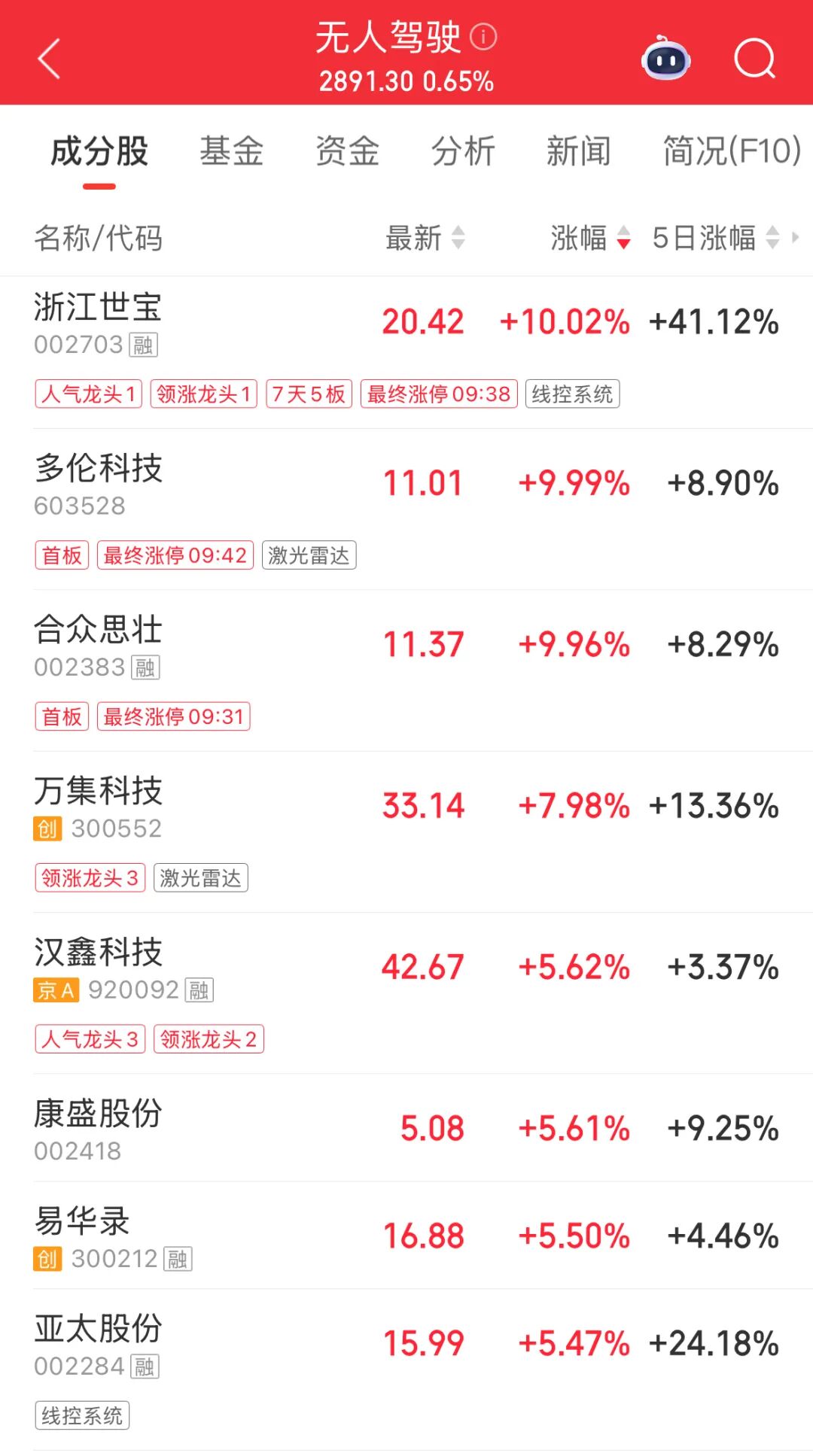
Task: Open 万集科技 300552 stock row
Action: pos(98,807)
